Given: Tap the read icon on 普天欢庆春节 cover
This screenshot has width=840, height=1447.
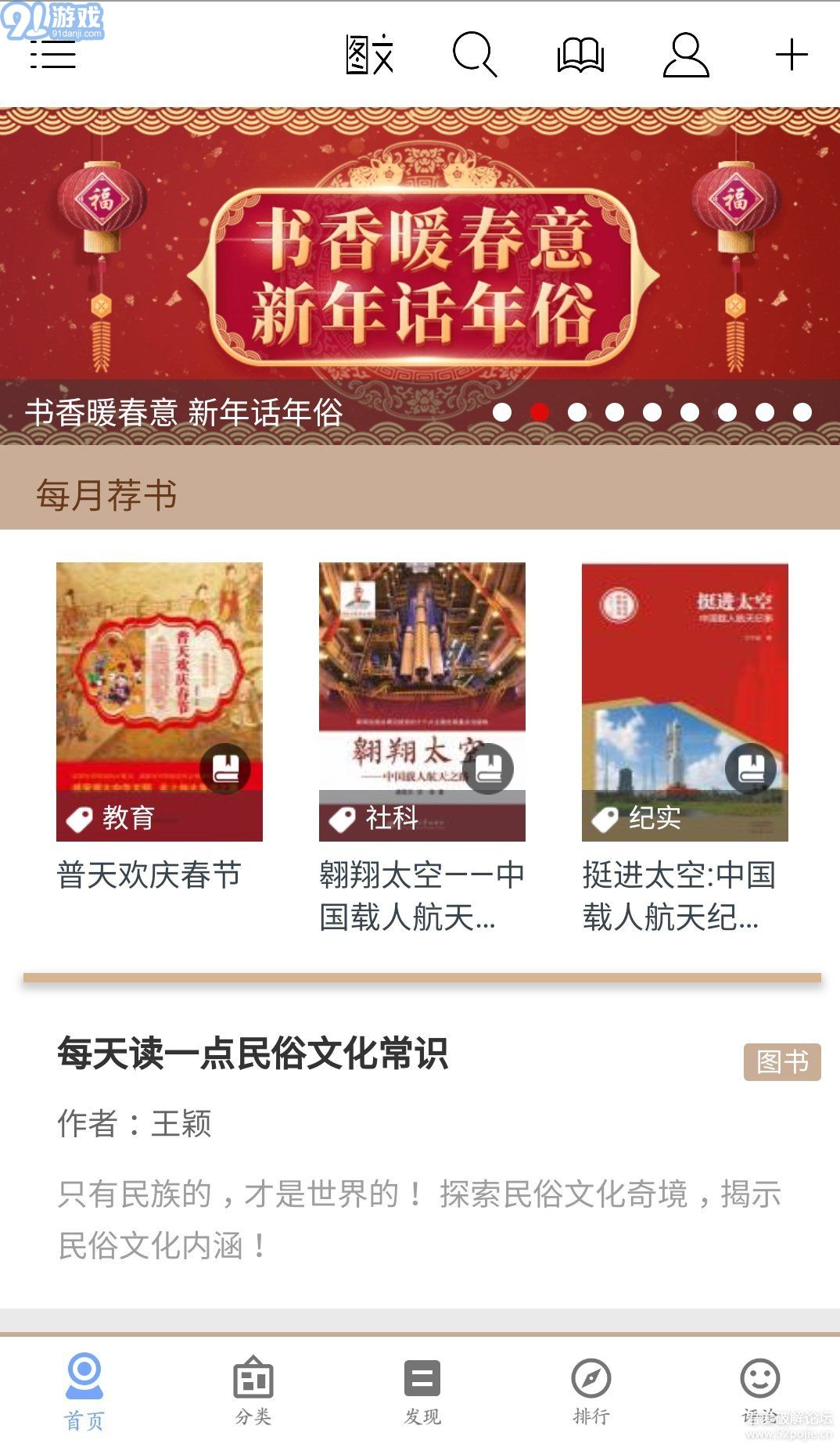Looking at the screenshot, I should (x=227, y=769).
